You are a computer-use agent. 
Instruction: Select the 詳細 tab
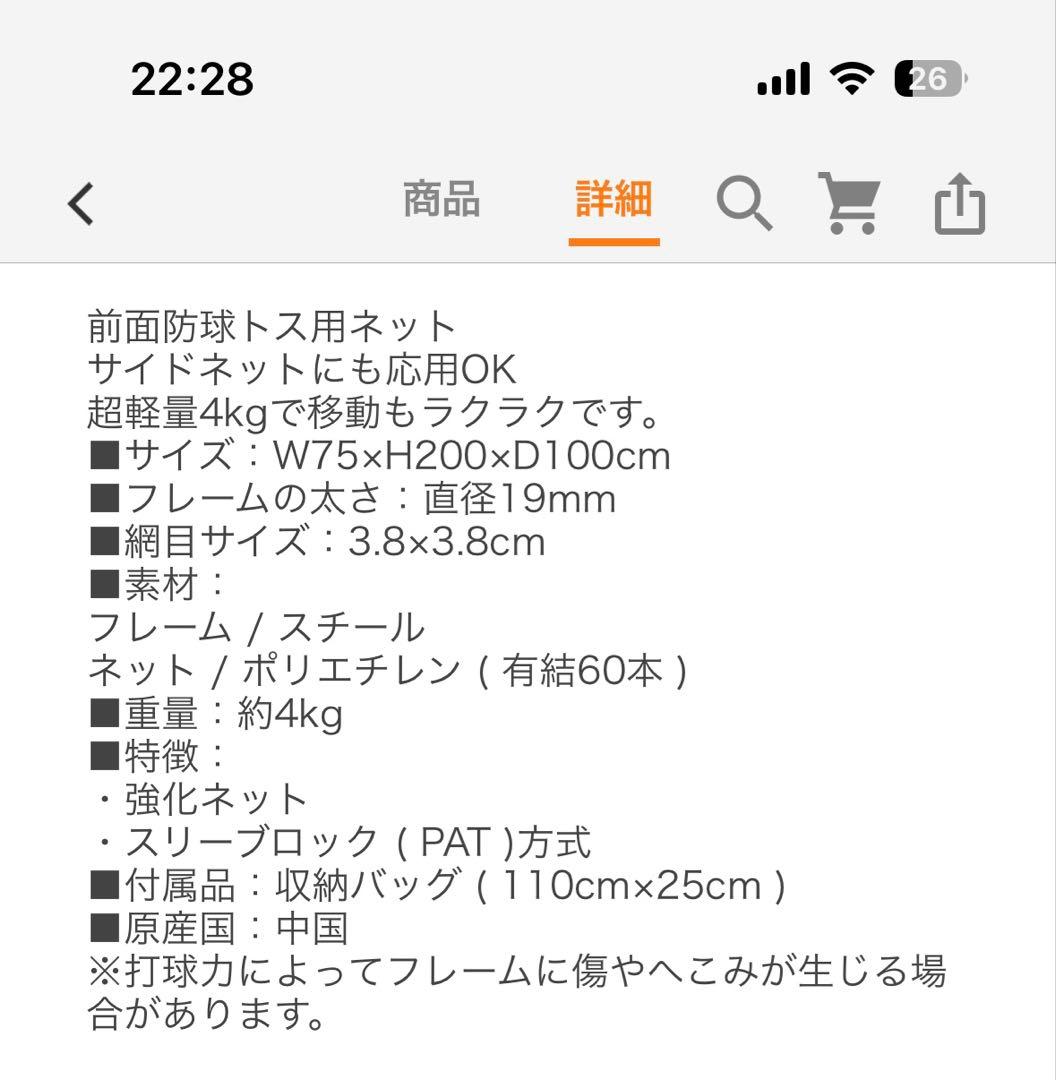coord(611,200)
